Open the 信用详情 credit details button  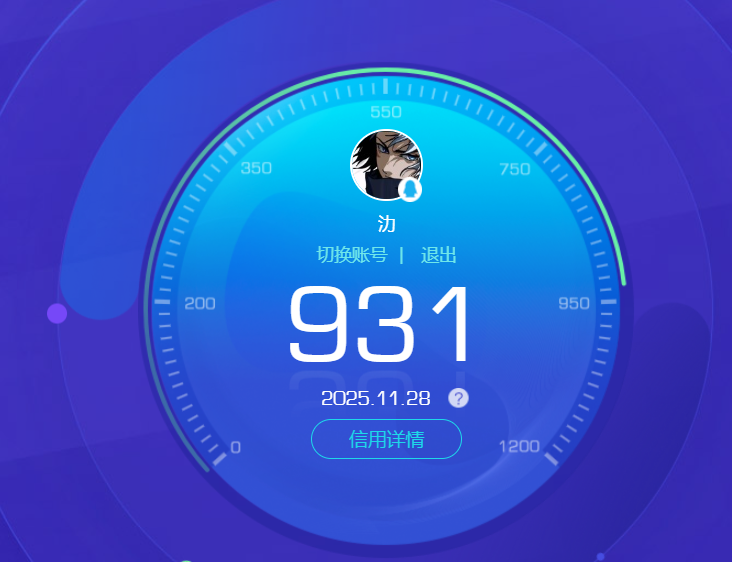[x=386, y=439]
